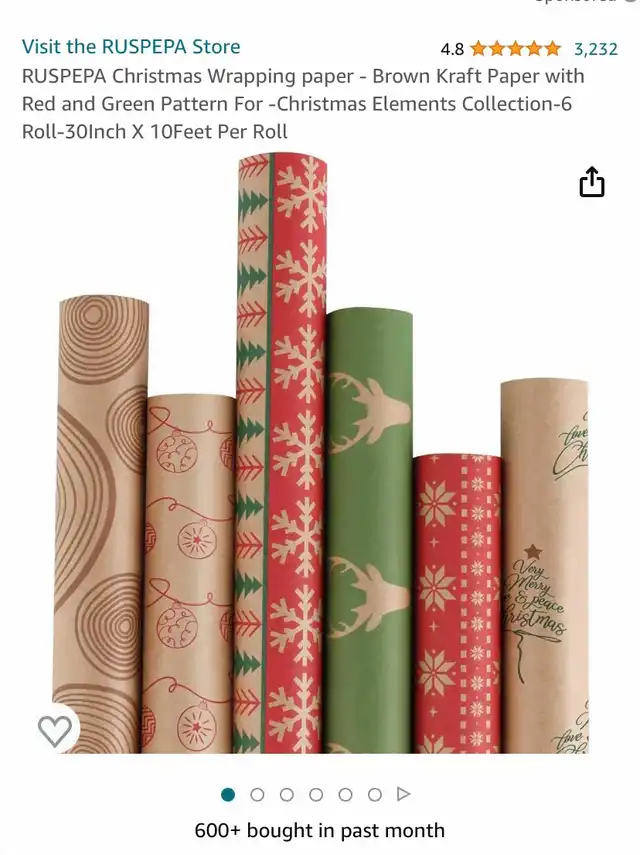Open the wrapping paper product image

pos(320,460)
